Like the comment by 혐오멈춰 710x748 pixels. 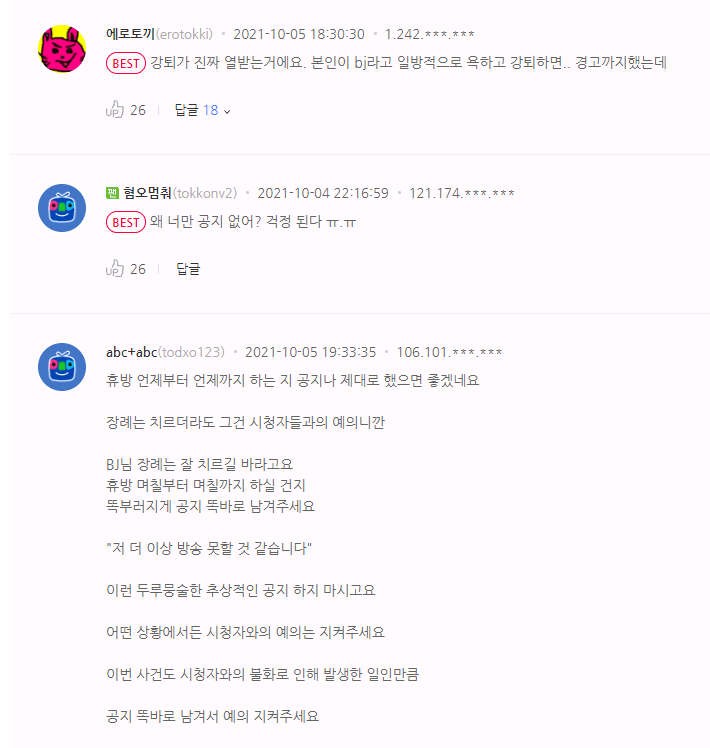115,269
